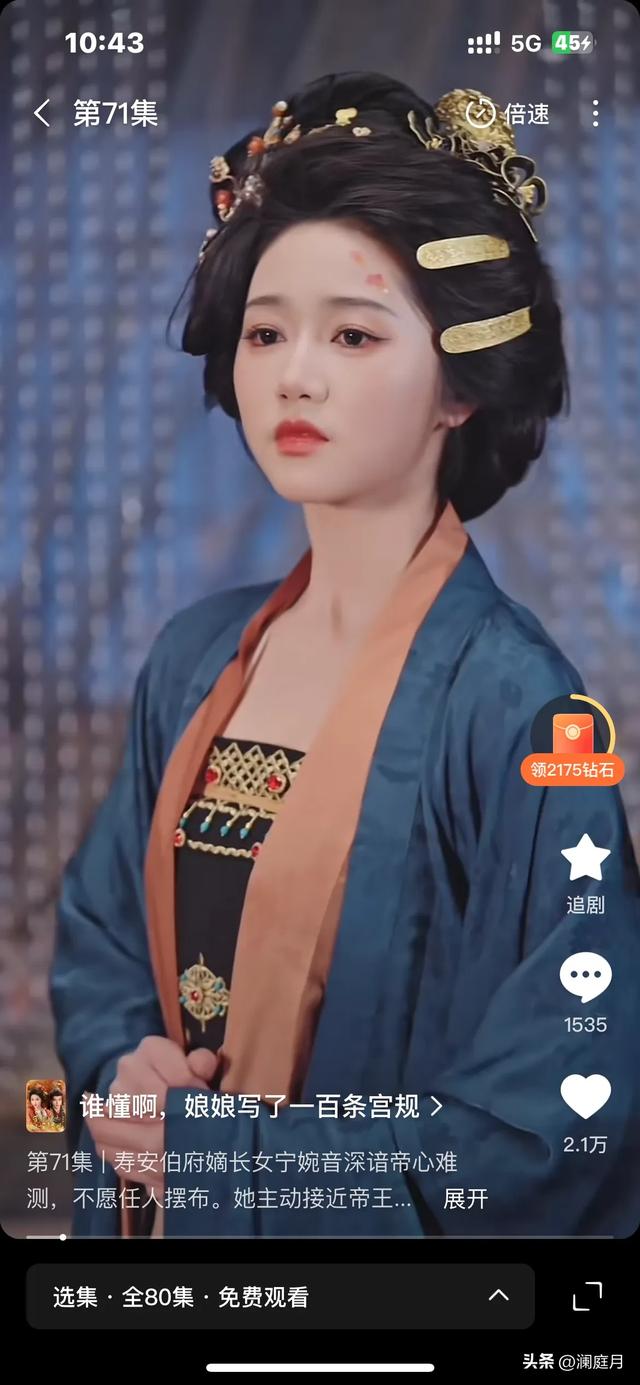This screenshot has width=640, height=1385.
Task: Open the comments with 1535 replies
Action: (585, 991)
